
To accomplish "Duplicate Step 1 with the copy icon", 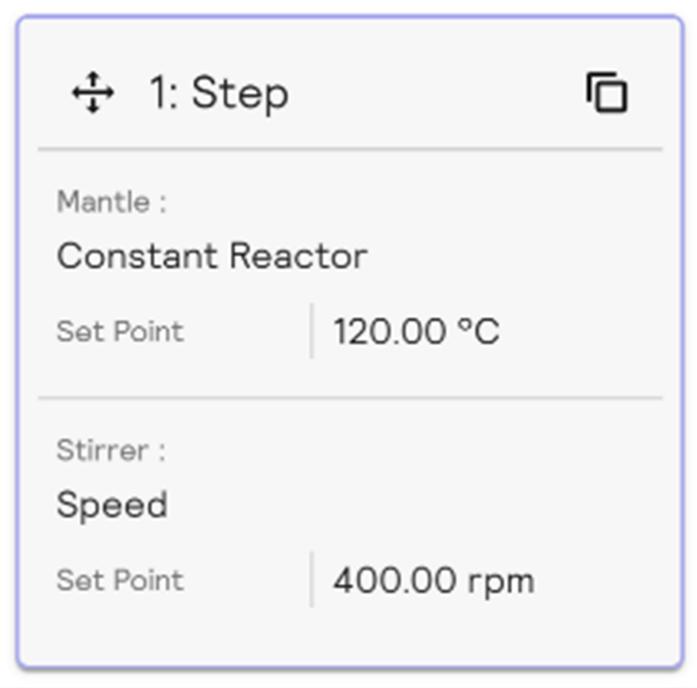I will pyautogui.click(x=606, y=93).
